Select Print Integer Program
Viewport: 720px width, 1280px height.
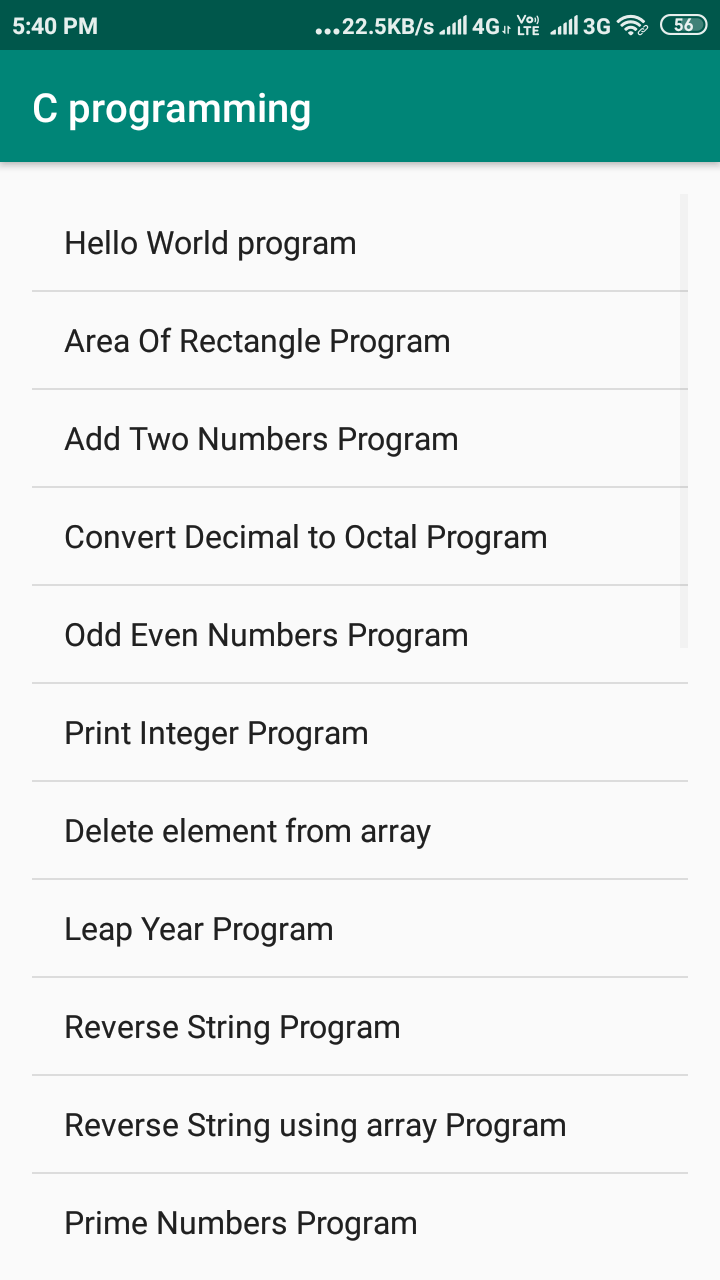[360, 733]
